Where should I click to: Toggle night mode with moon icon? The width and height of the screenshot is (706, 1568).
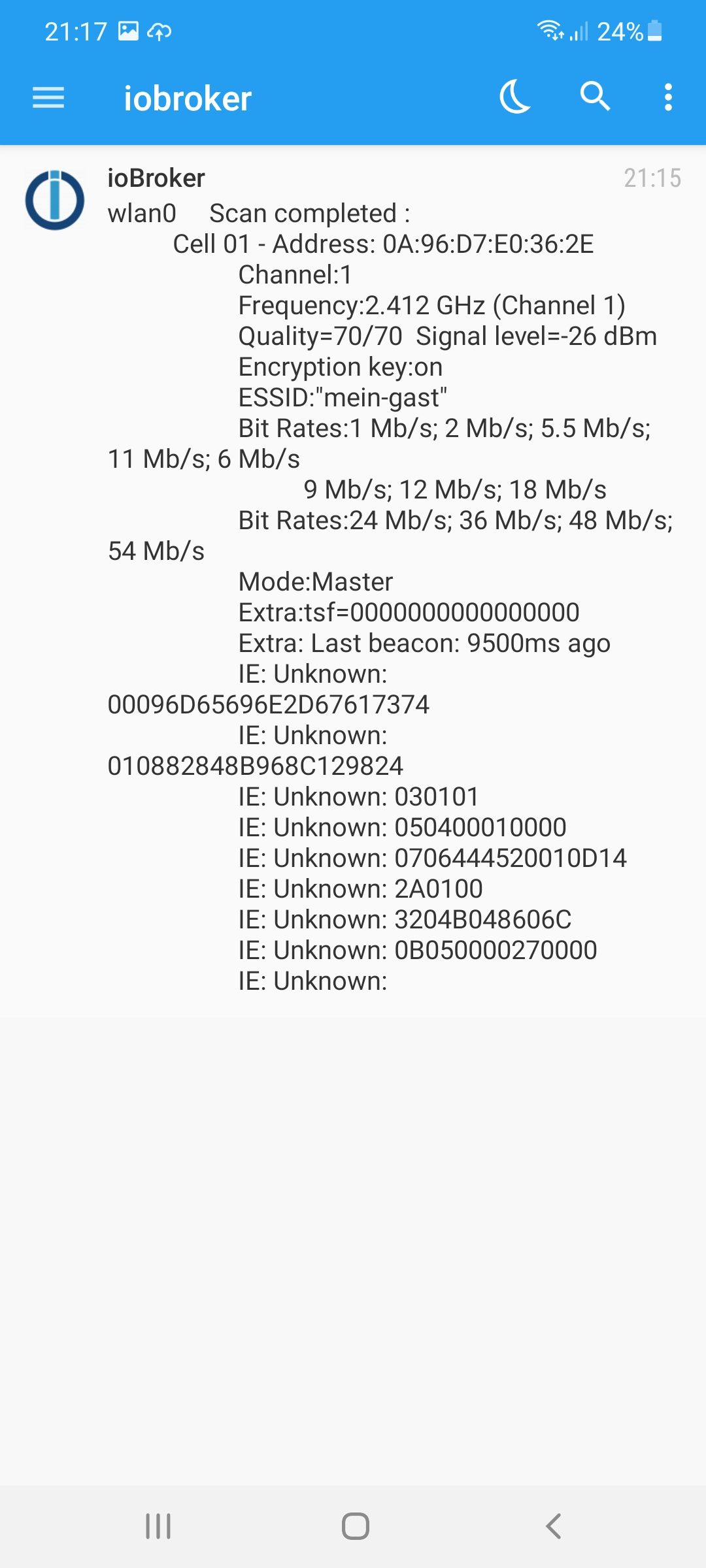pyautogui.click(x=515, y=97)
